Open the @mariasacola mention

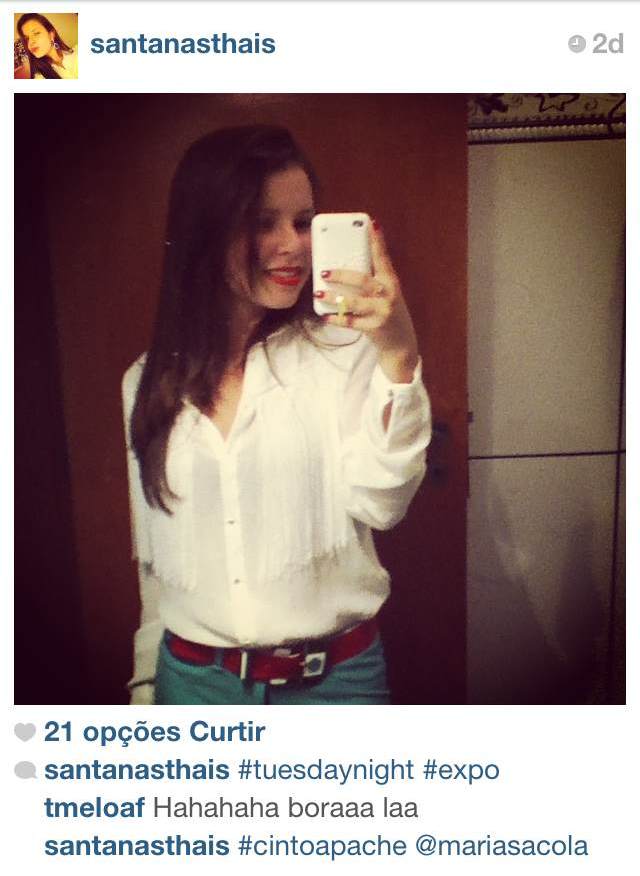pos(501,846)
